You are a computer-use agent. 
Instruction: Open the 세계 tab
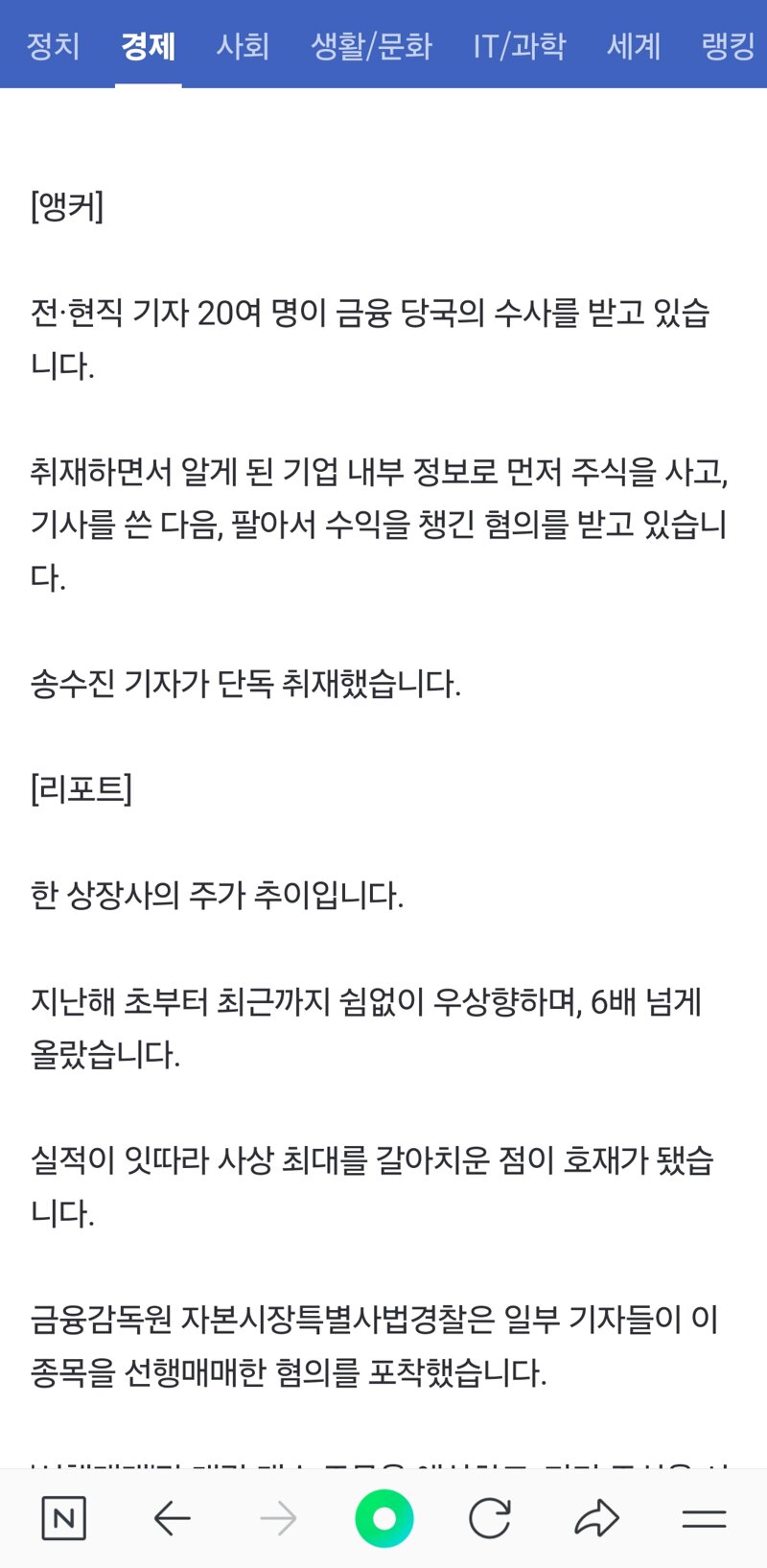[634, 45]
